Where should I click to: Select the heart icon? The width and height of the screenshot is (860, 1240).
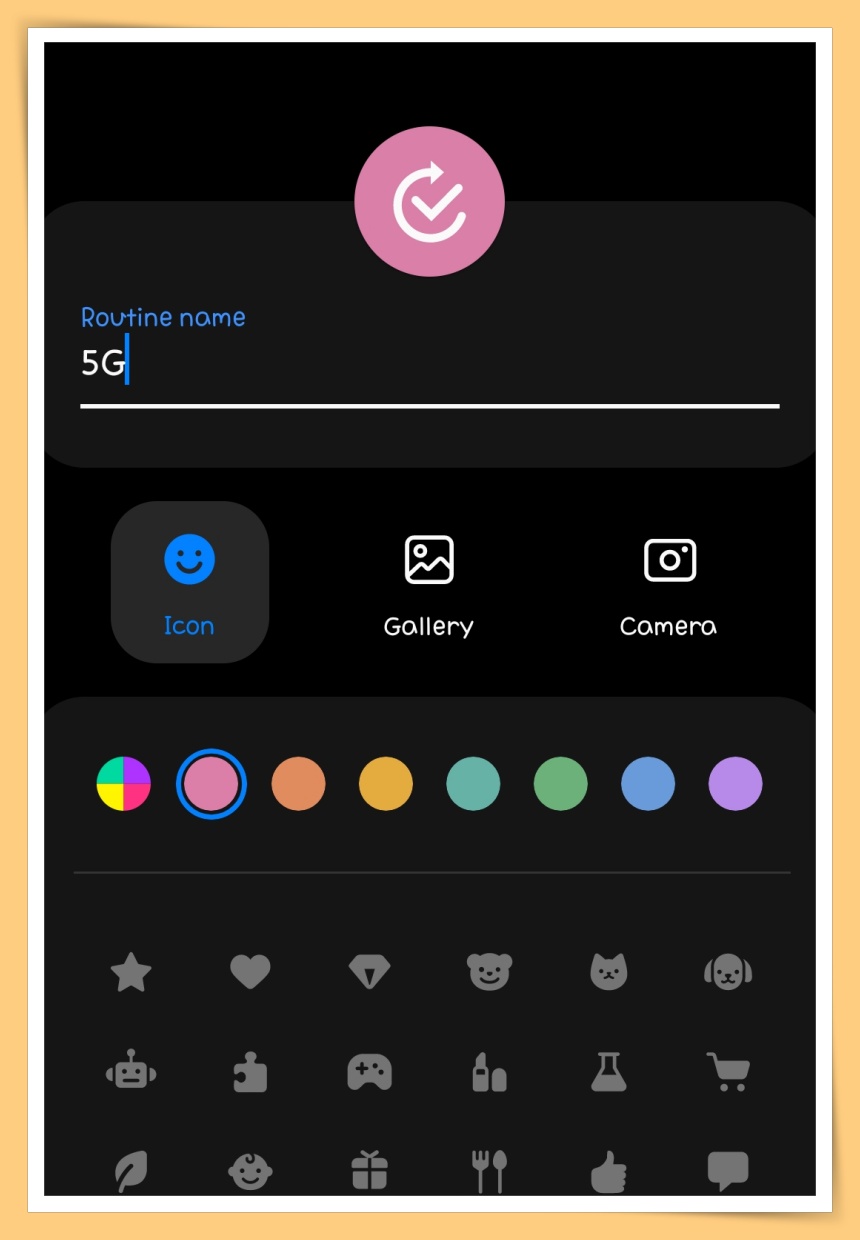(250, 971)
